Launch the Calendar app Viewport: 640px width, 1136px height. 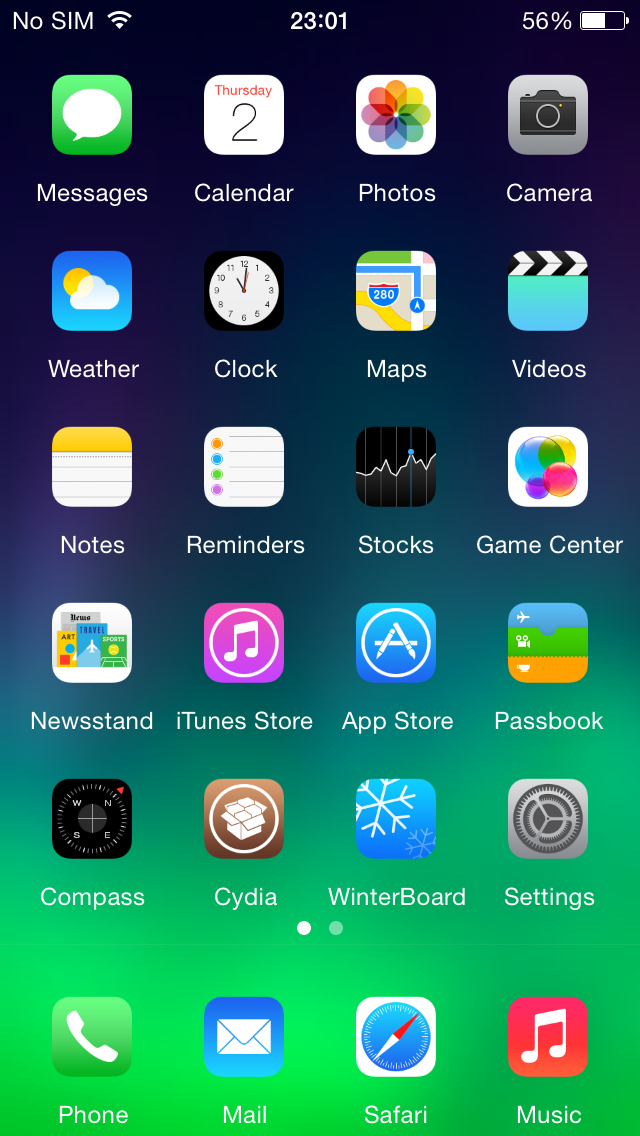[x=244, y=115]
